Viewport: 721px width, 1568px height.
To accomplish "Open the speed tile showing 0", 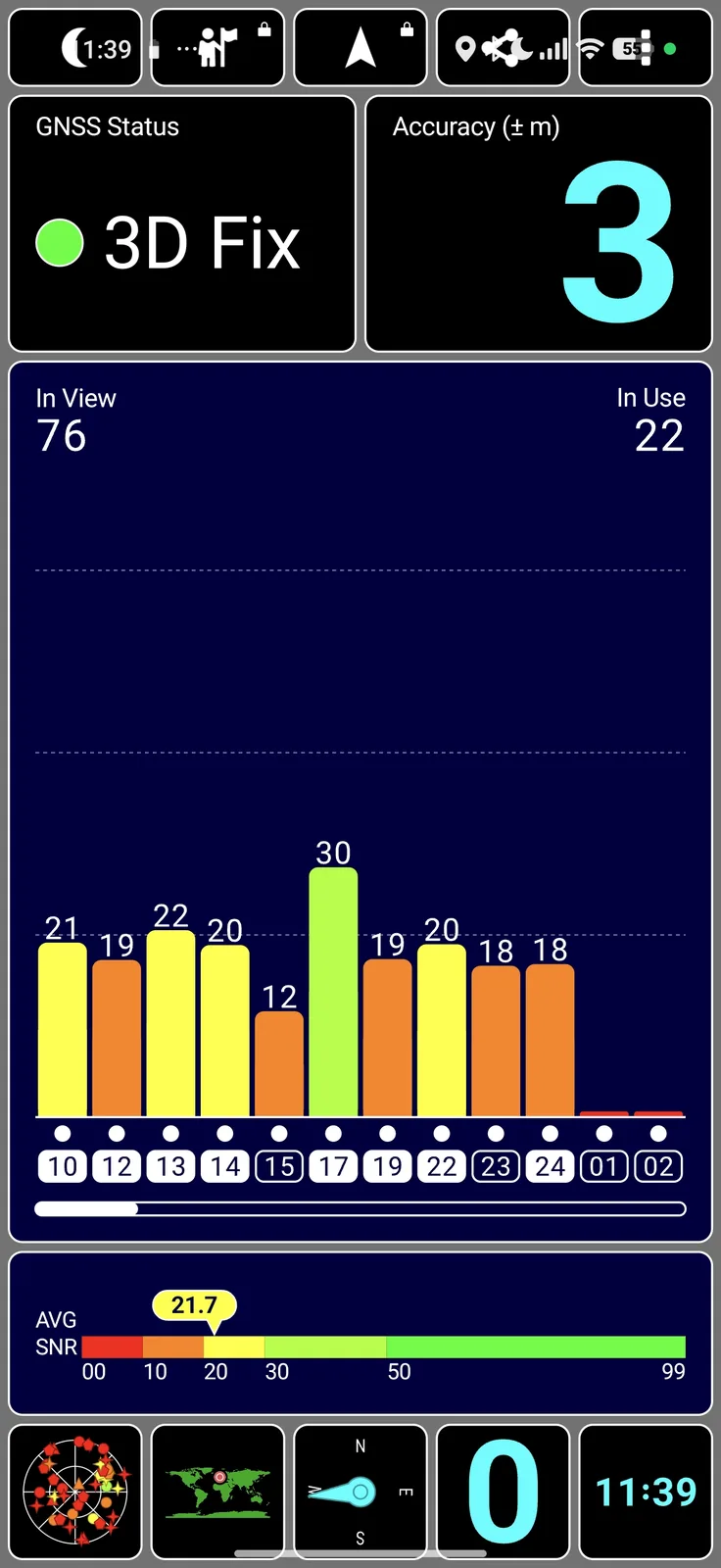I will tap(503, 1492).
